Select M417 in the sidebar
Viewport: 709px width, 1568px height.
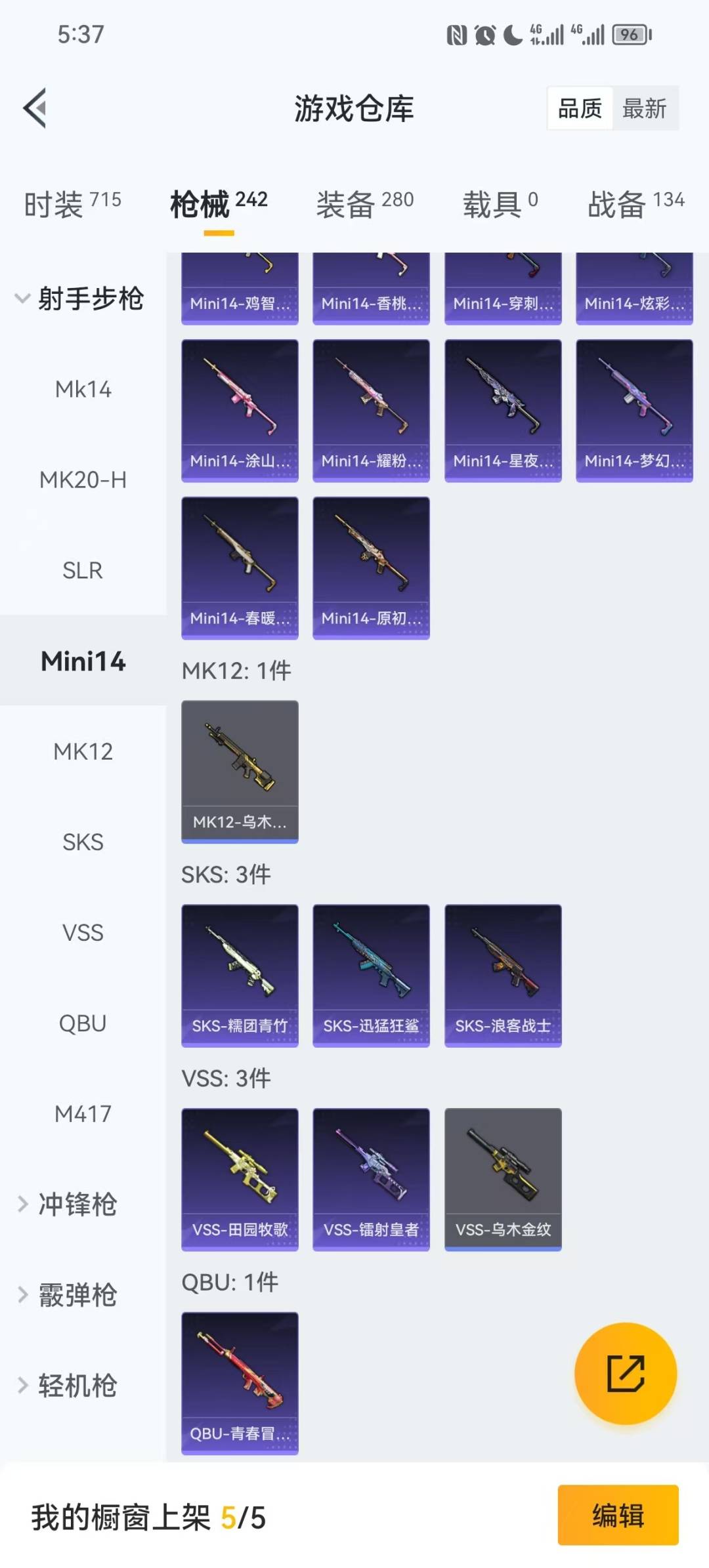coord(83,1113)
